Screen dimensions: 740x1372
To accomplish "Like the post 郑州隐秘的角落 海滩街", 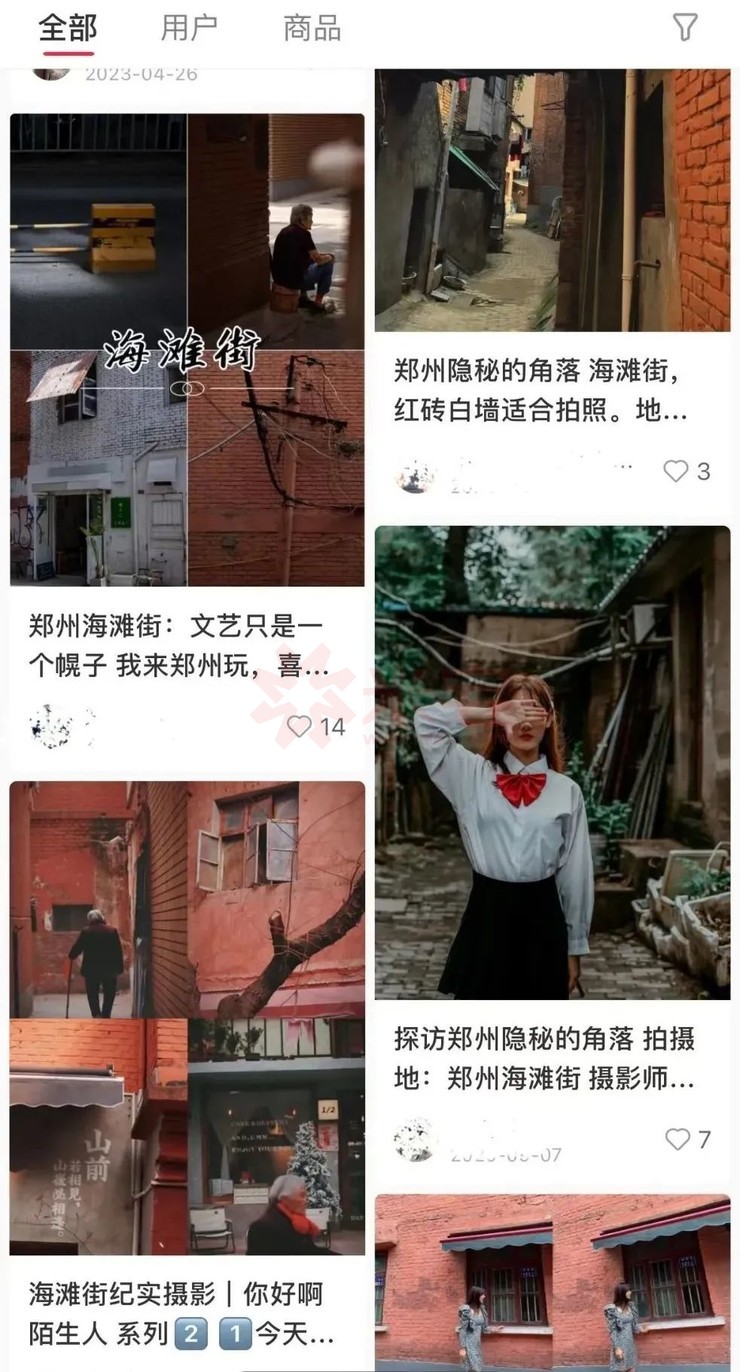I will click(x=677, y=471).
